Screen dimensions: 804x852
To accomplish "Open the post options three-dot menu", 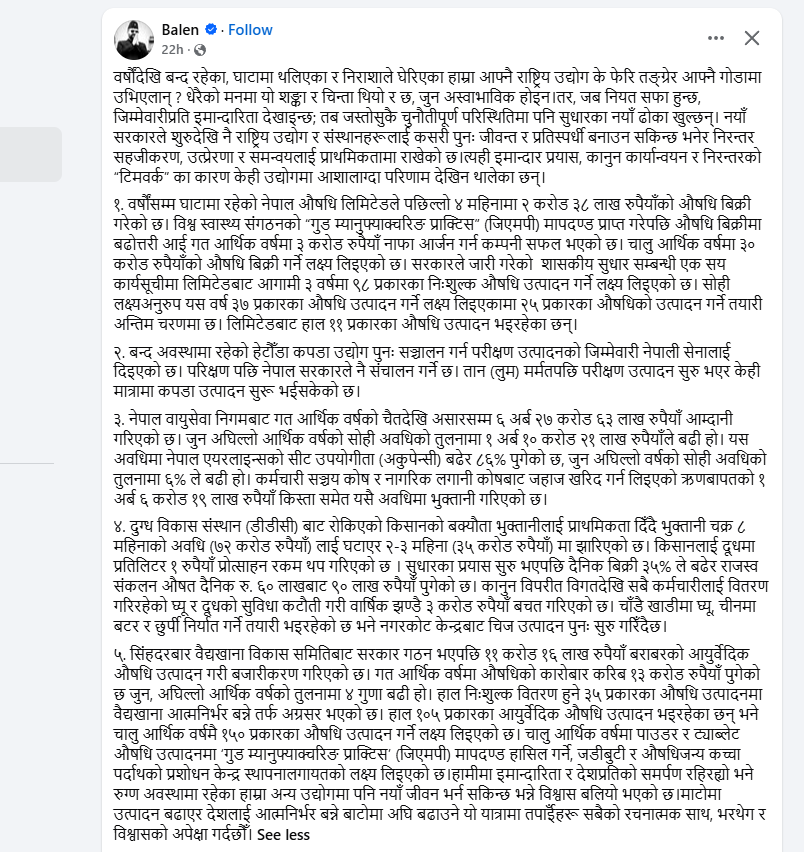I will pos(716,38).
